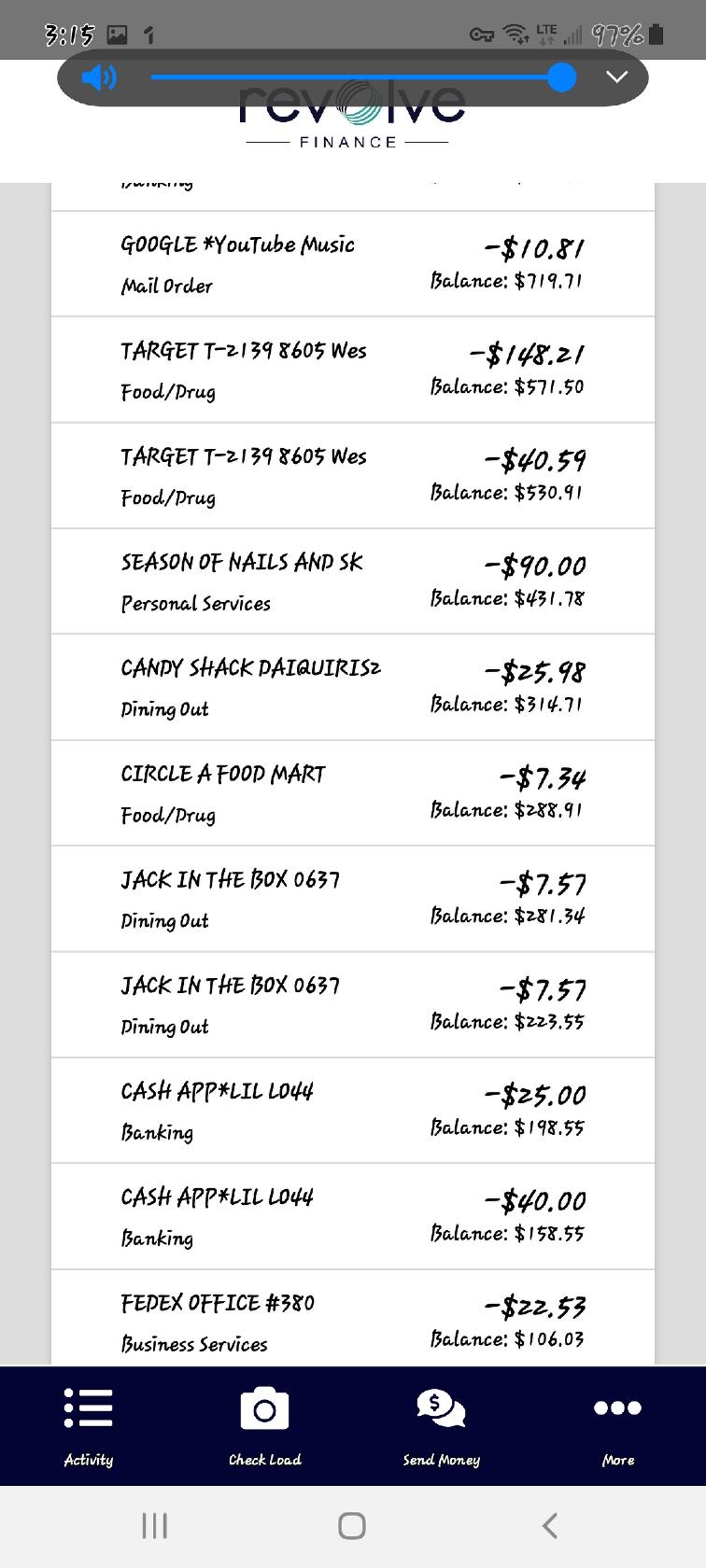View the $148.21 TARGET transaction
Viewport: 706px width, 1568px height.
tap(353, 371)
